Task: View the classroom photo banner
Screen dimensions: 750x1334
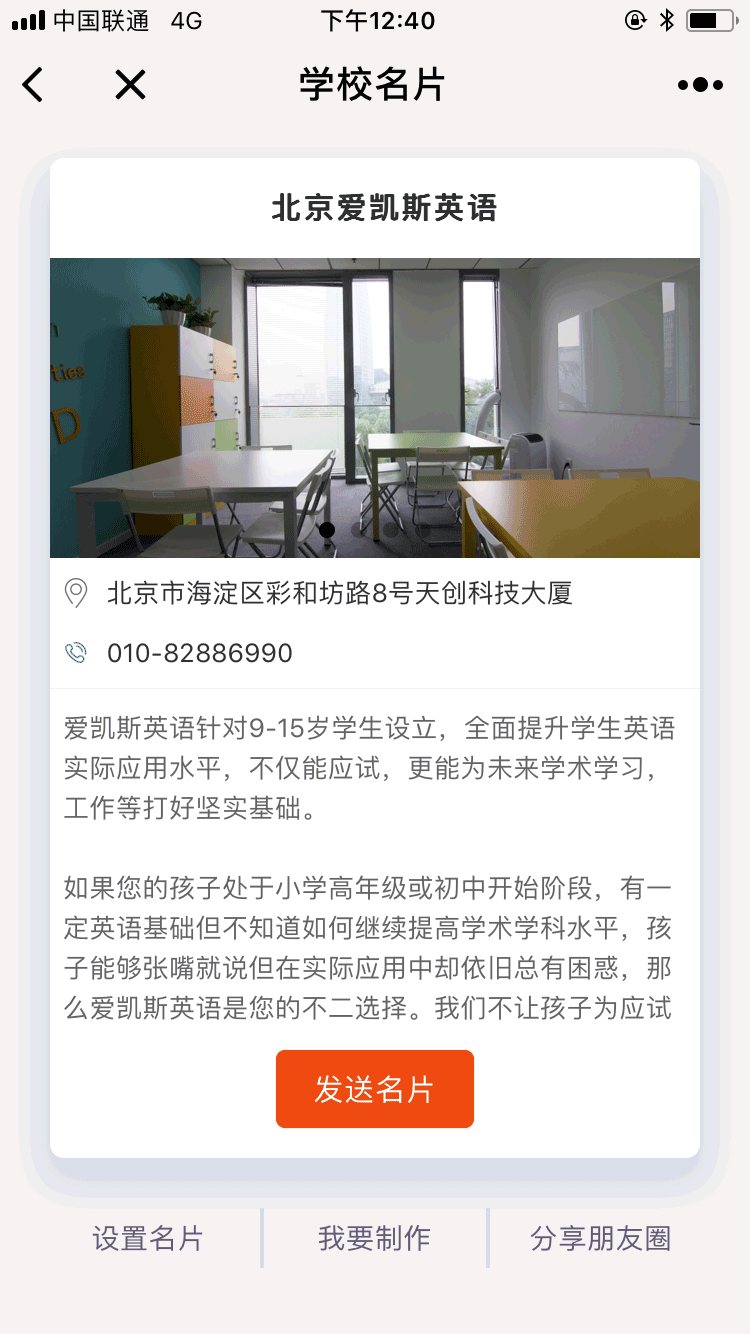Action: point(374,408)
